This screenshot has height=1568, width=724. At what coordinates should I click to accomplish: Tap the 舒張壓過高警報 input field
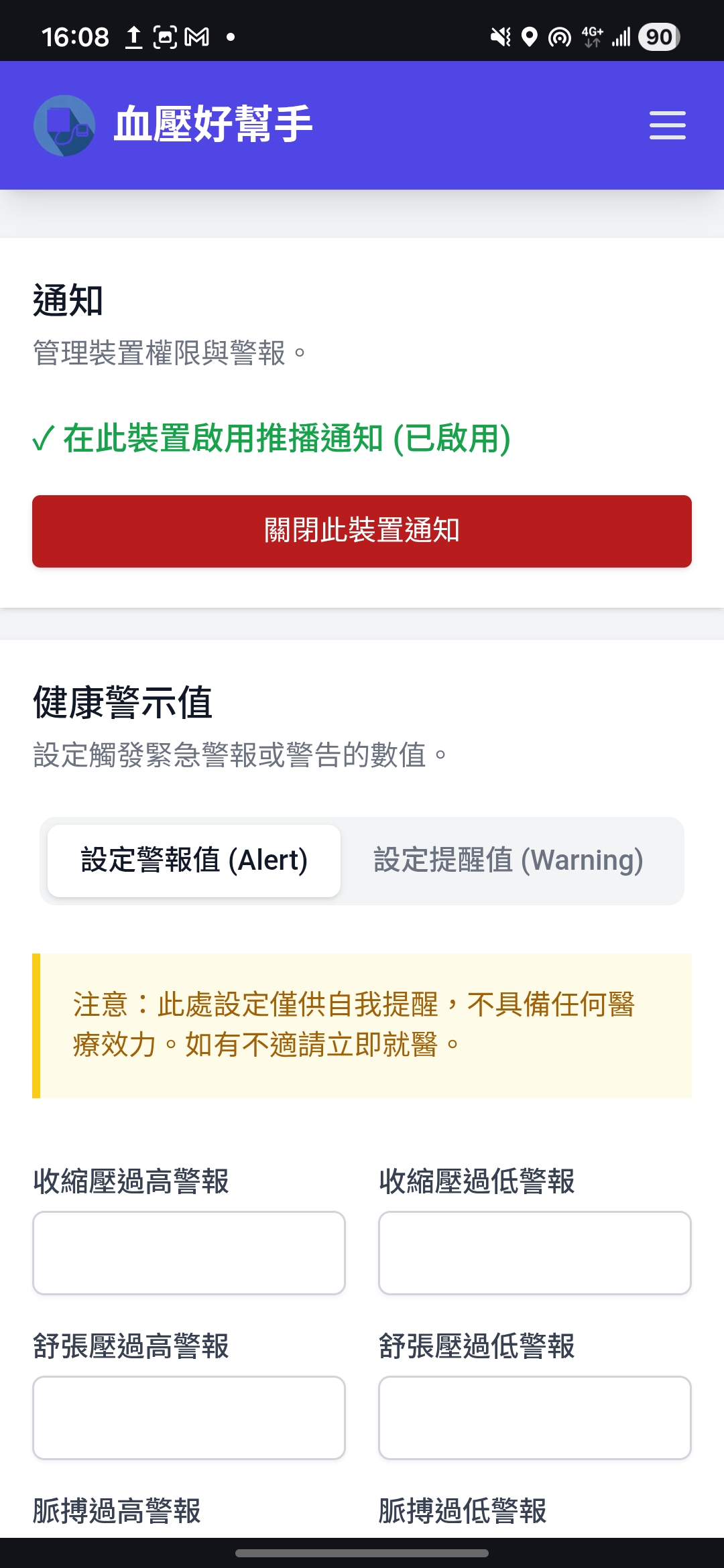(x=188, y=1418)
